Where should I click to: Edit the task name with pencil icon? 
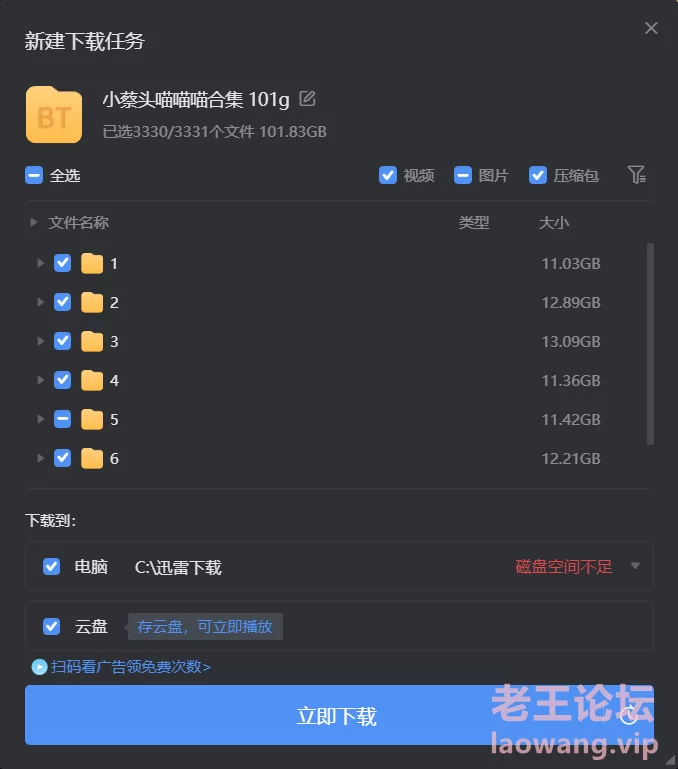308,98
